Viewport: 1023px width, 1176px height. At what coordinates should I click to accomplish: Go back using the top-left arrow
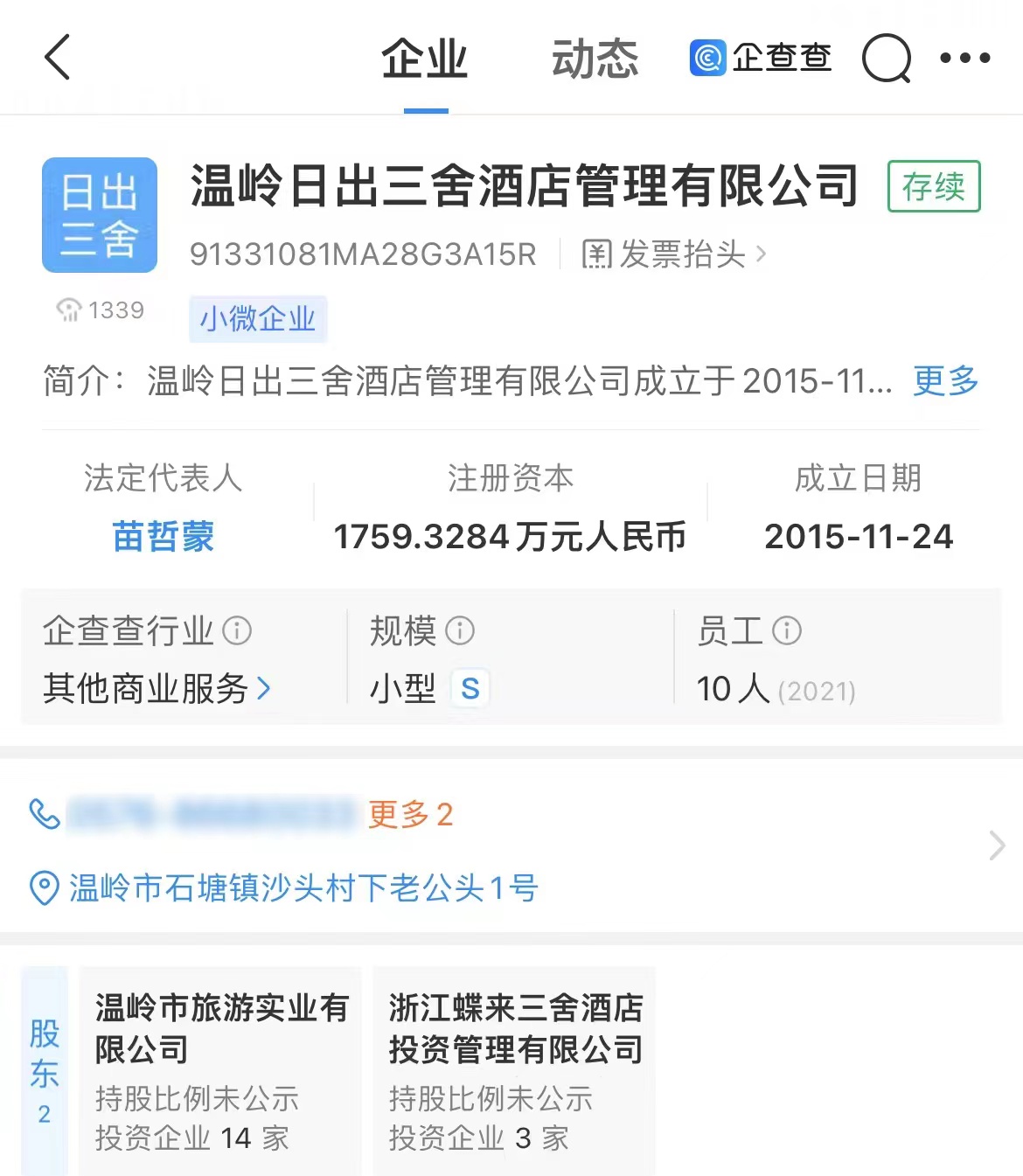58,58
